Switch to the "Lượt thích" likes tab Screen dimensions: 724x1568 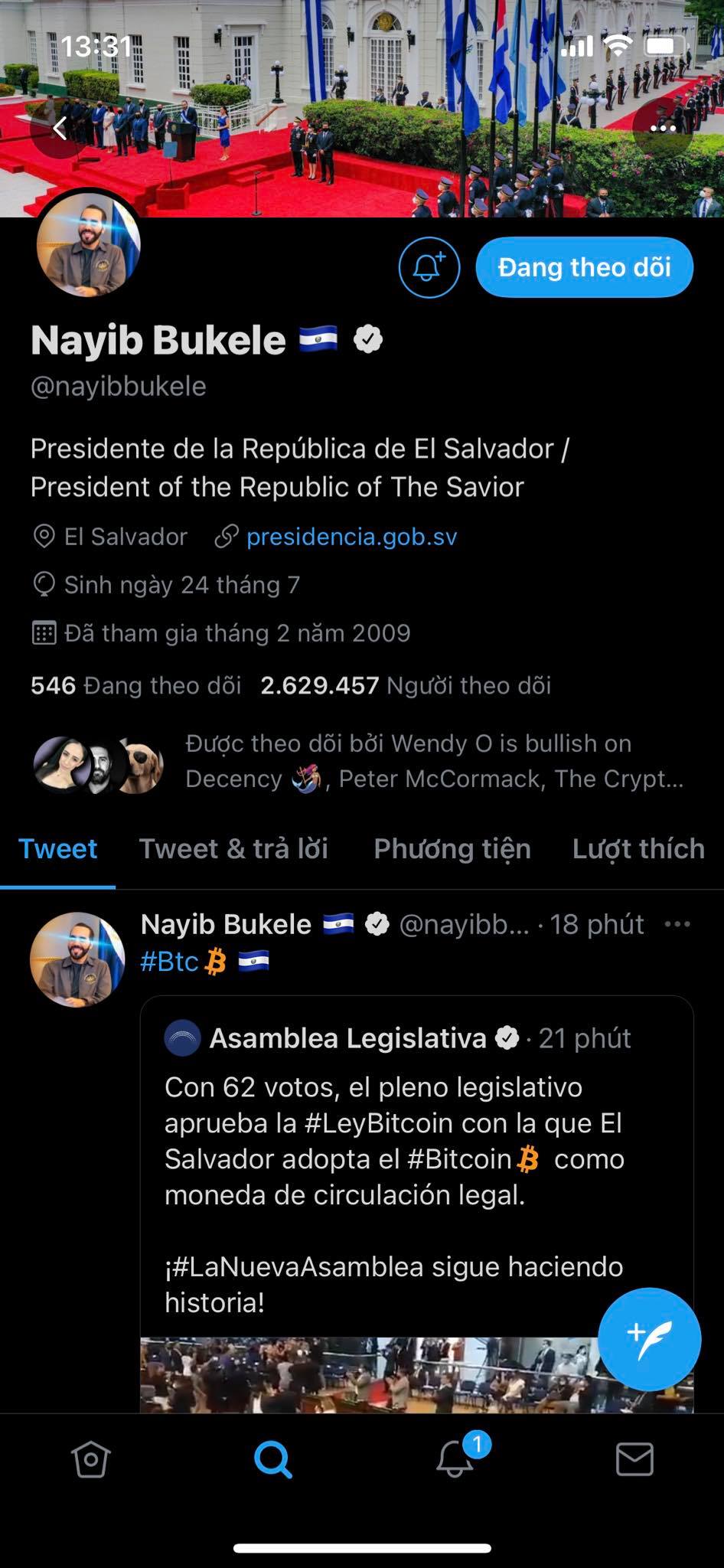point(638,849)
